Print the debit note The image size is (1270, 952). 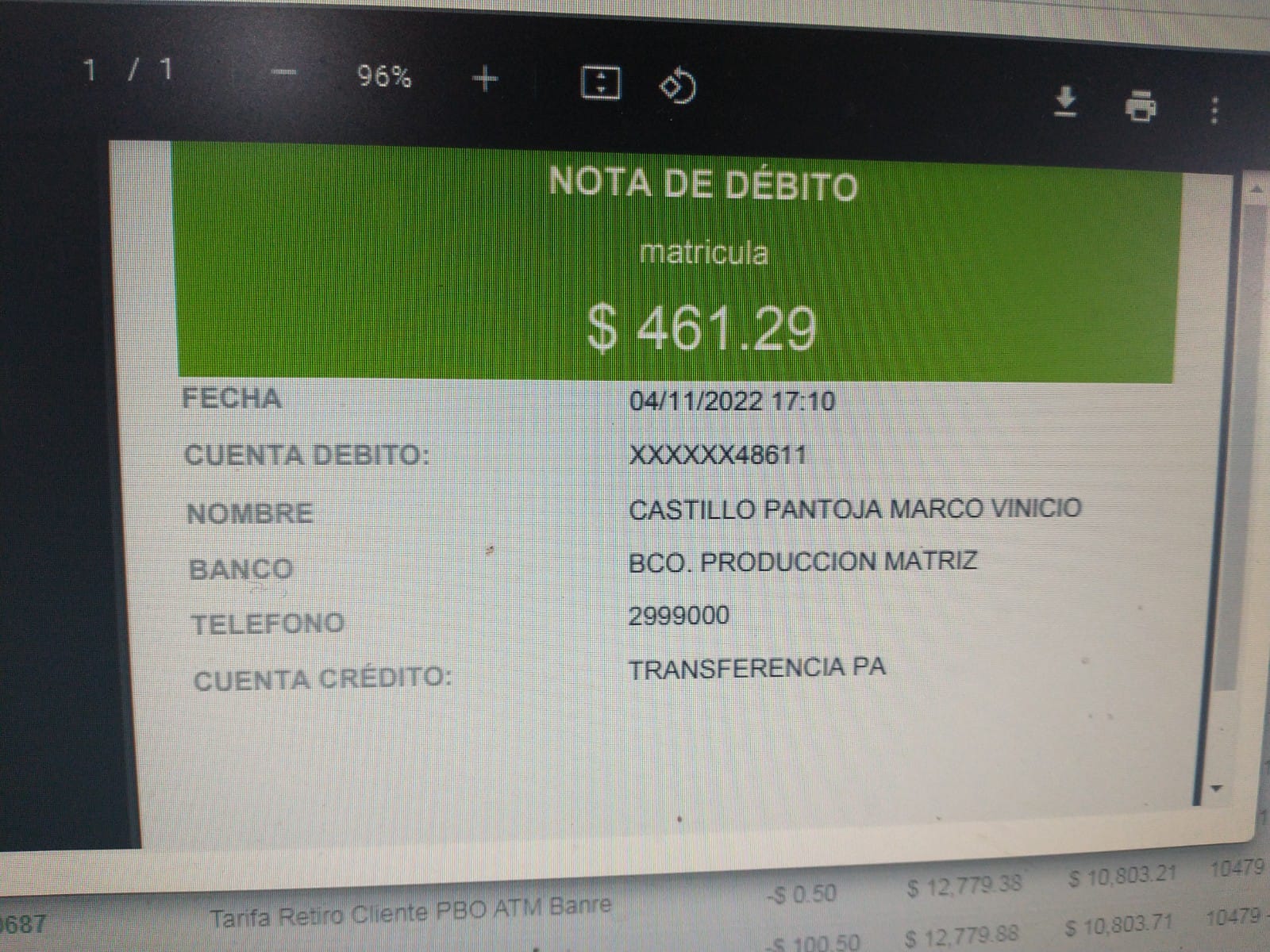[1141, 106]
